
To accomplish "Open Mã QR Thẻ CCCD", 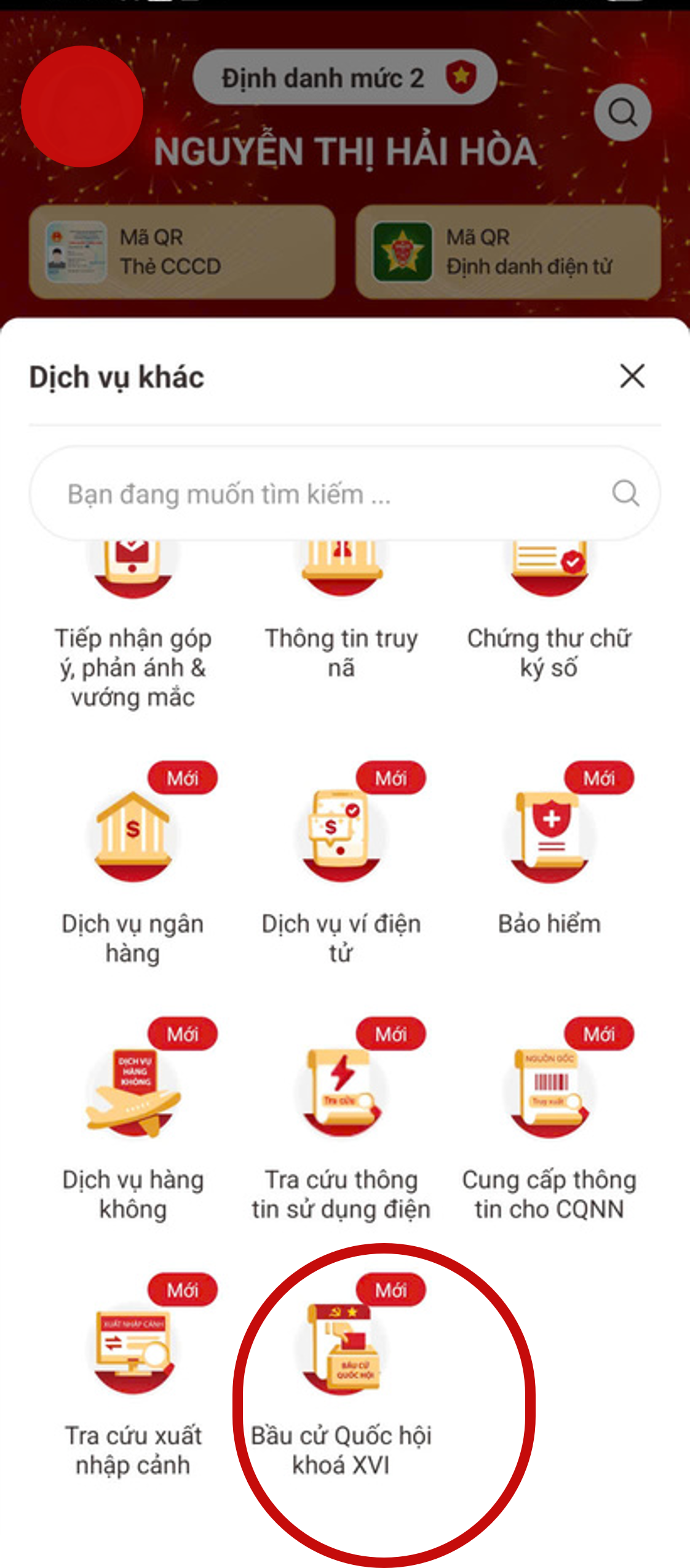I will pos(182,252).
